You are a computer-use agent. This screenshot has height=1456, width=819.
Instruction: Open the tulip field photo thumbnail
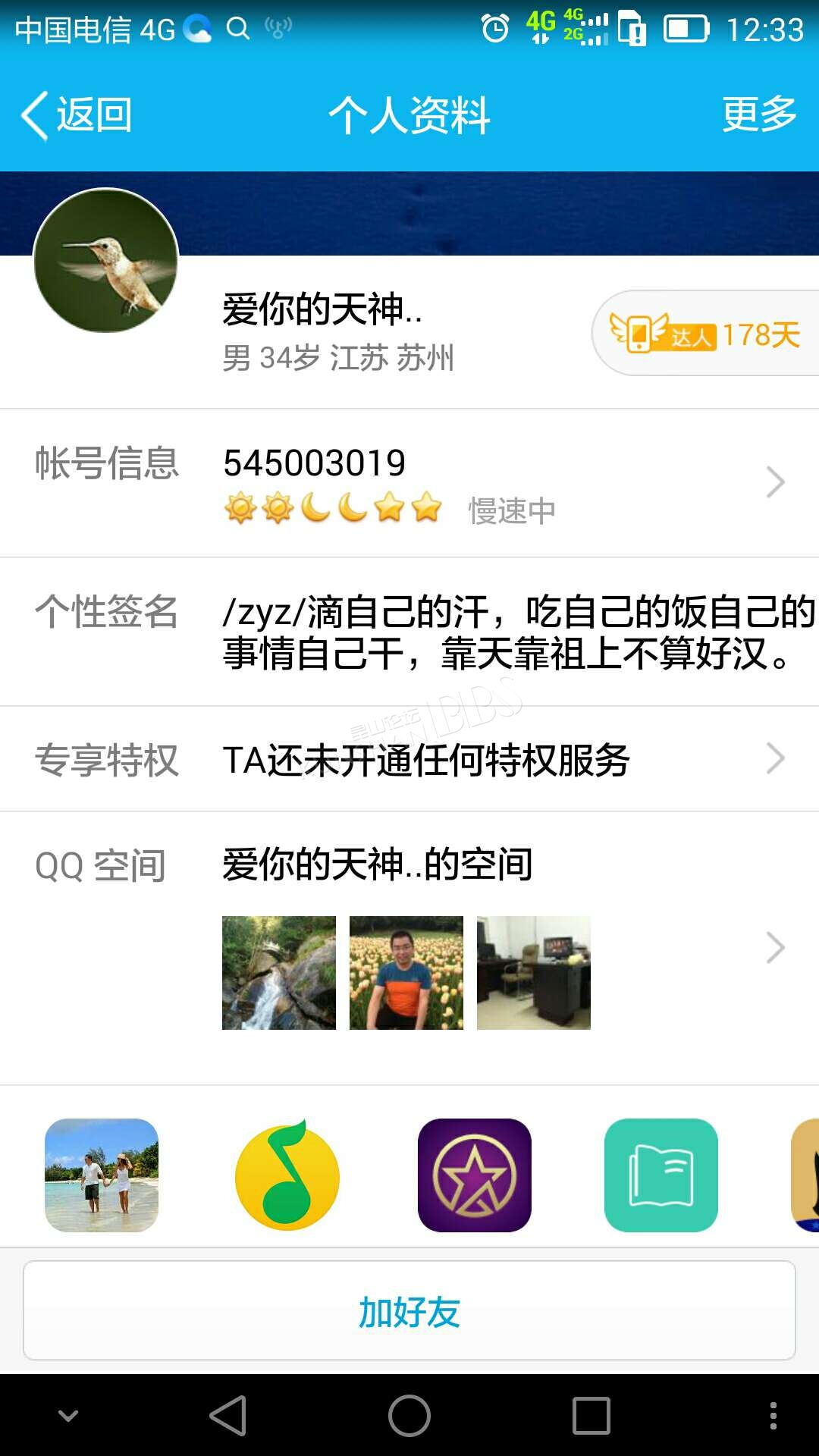(406, 973)
